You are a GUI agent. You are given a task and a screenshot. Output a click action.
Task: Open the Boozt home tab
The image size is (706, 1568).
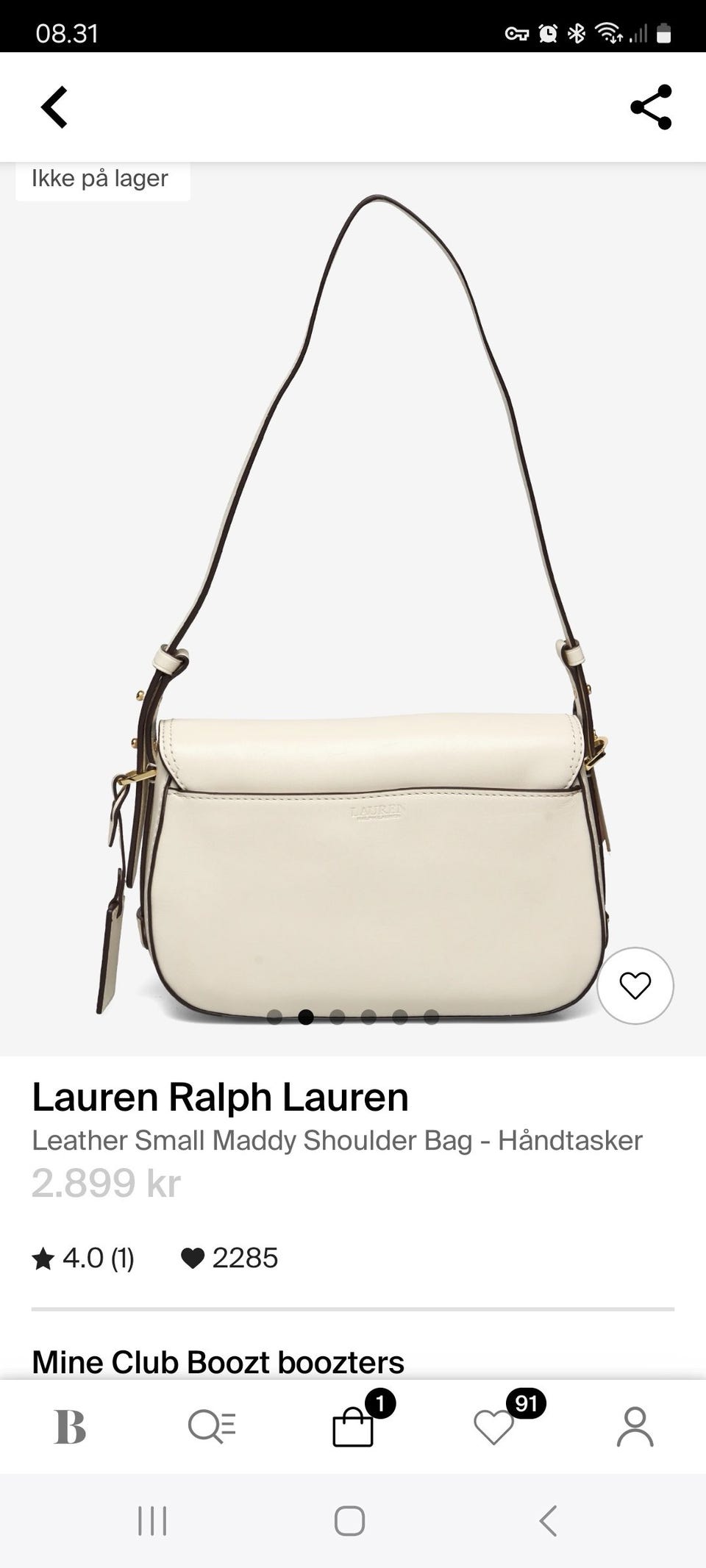[x=71, y=1428]
